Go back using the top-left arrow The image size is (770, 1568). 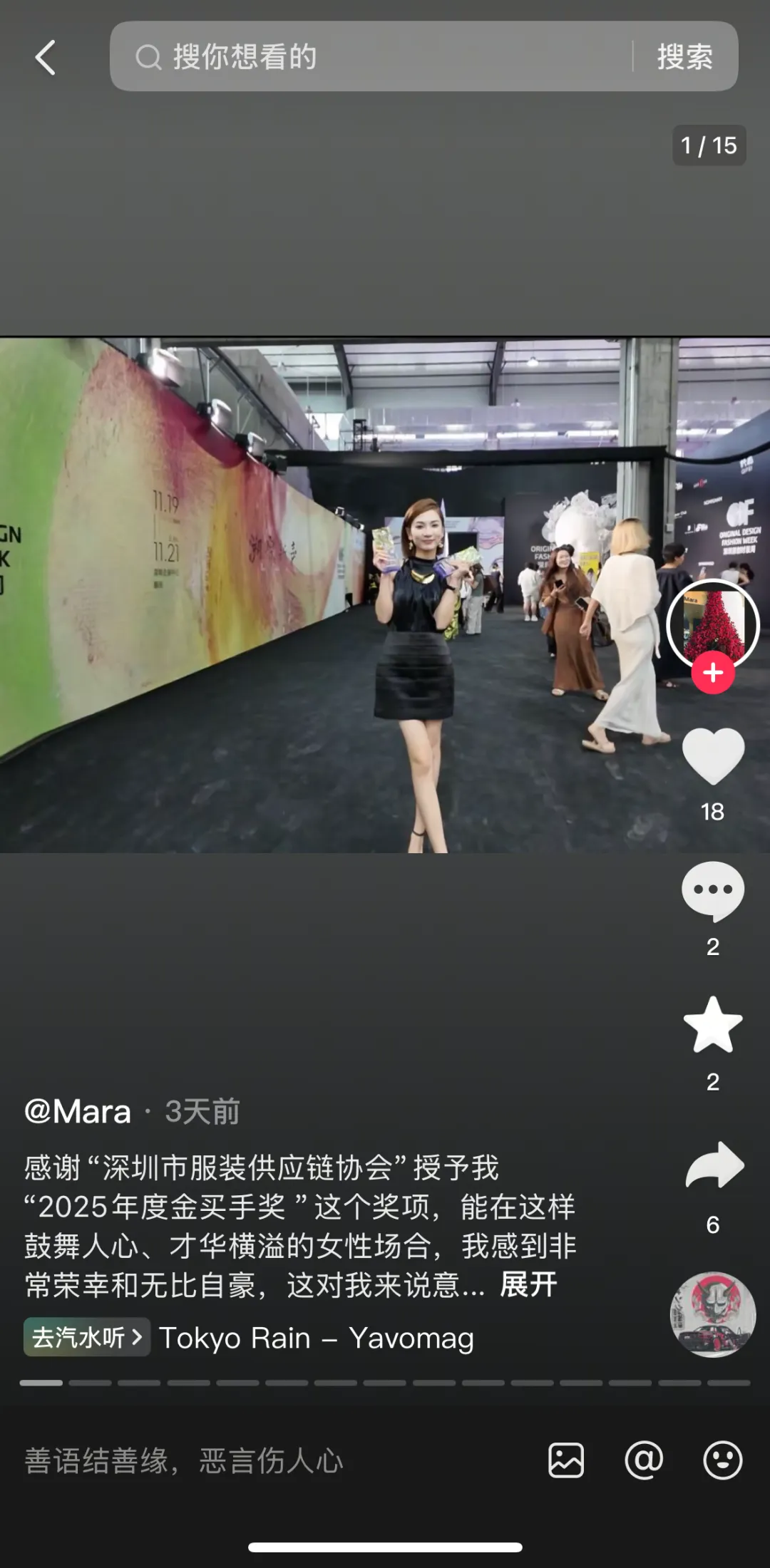46,58
